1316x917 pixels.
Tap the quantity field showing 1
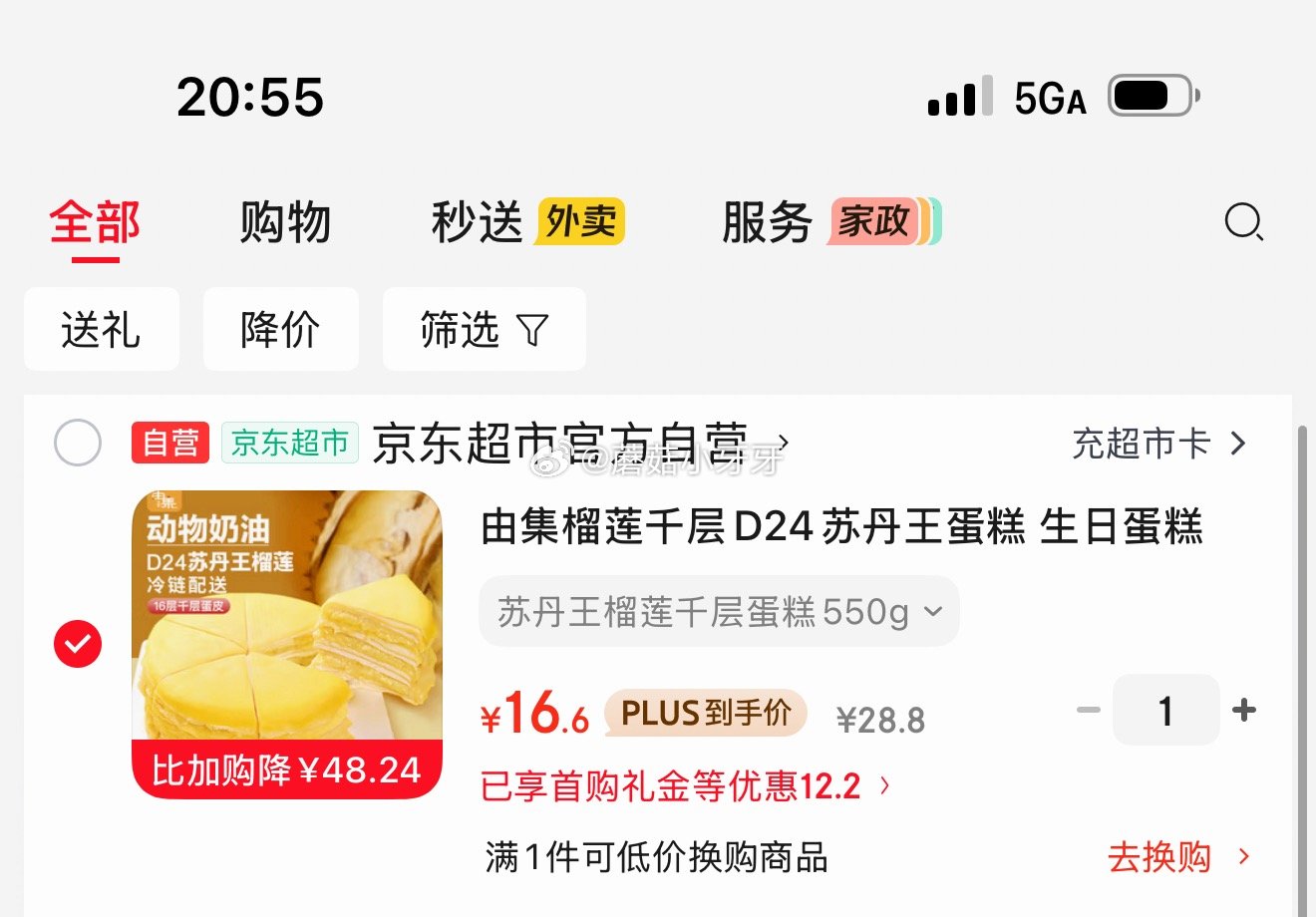(x=1165, y=711)
